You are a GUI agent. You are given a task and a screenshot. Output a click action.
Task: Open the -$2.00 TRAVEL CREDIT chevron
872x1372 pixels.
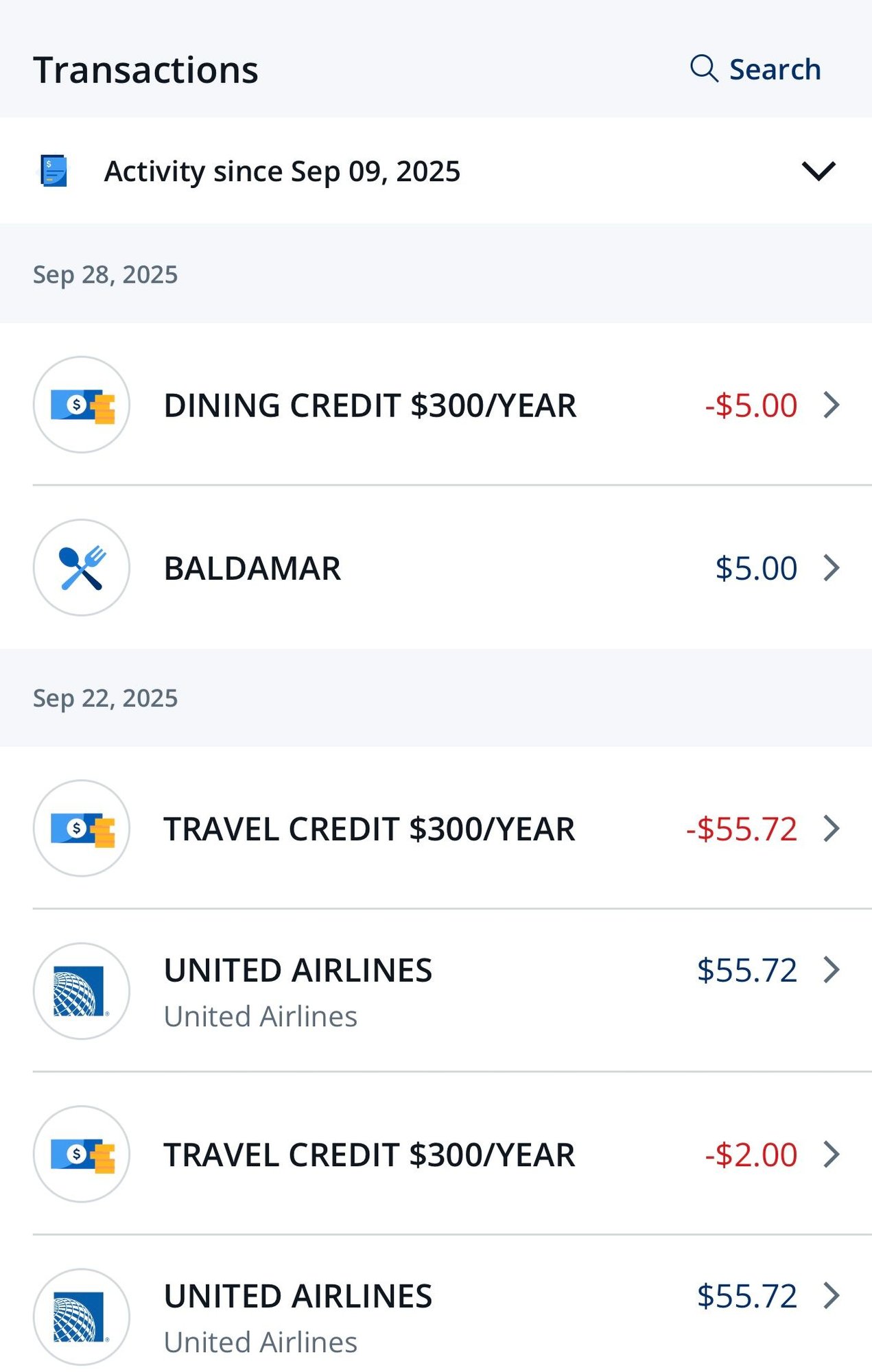click(x=832, y=1155)
